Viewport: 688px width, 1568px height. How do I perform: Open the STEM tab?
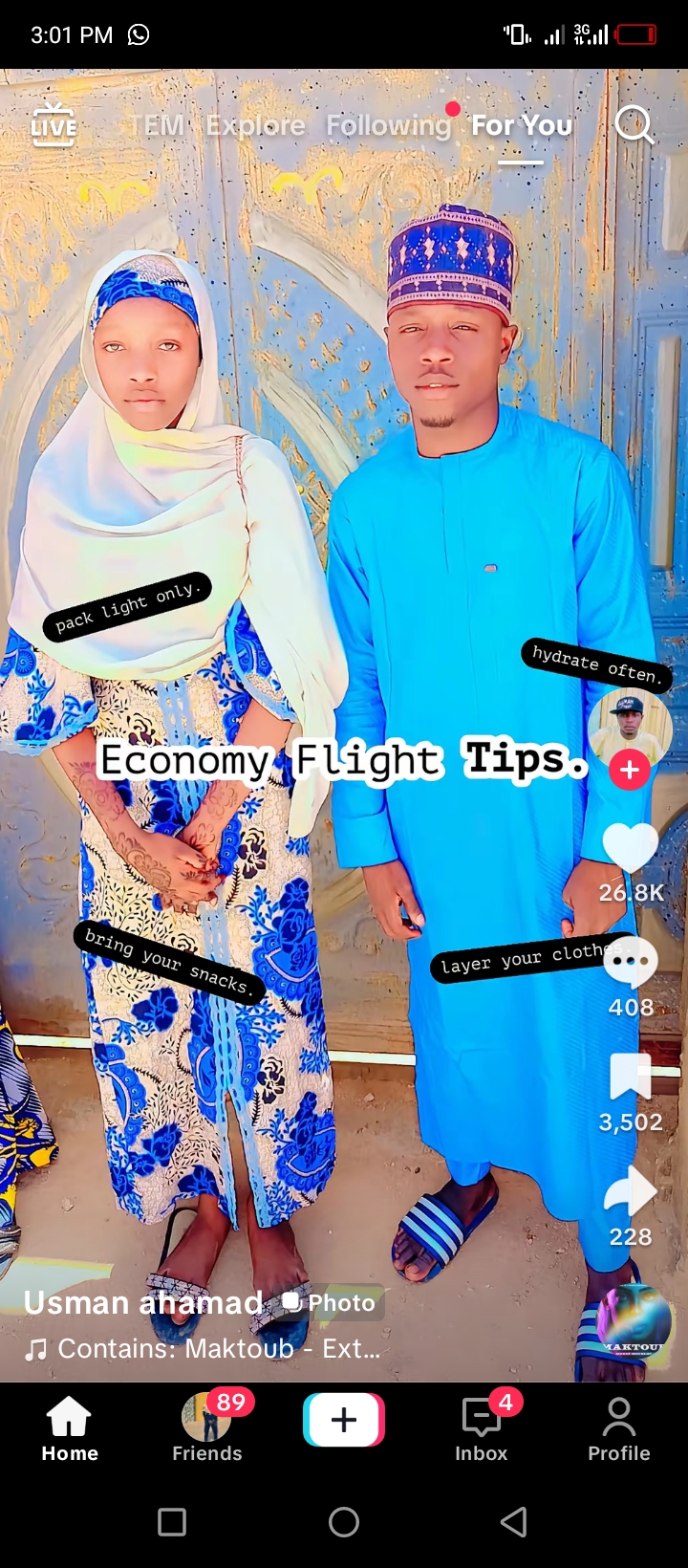[x=157, y=125]
